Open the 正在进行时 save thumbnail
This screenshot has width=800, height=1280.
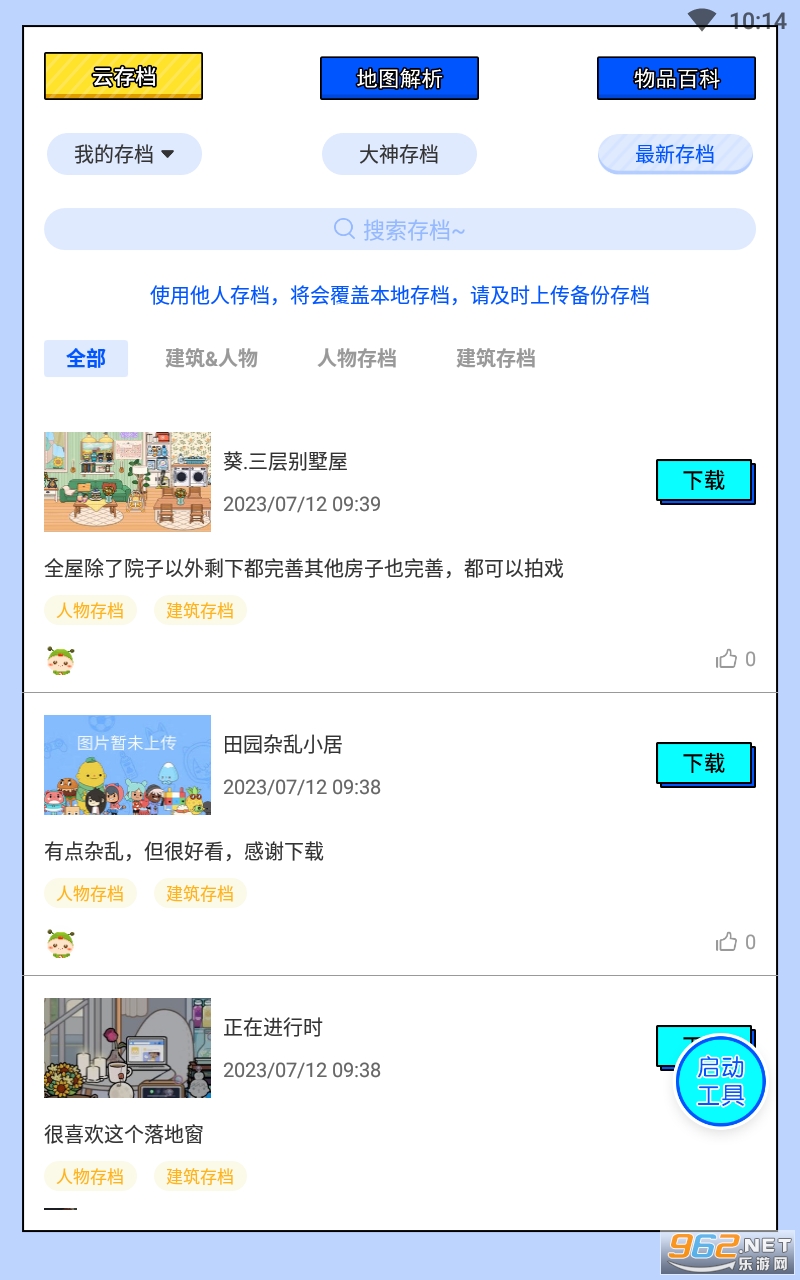pos(127,1047)
